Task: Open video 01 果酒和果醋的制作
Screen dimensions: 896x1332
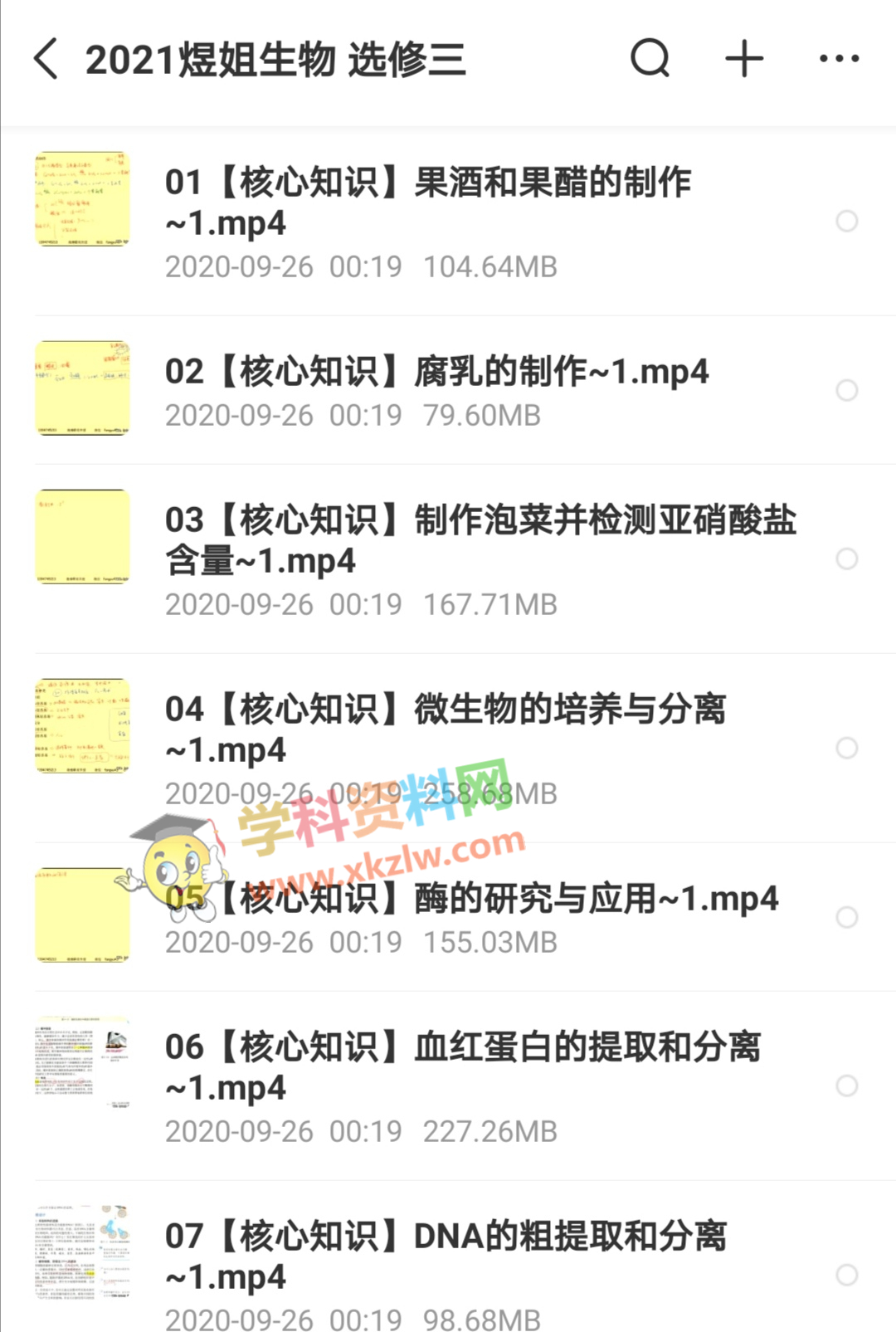Action: pos(427,202)
